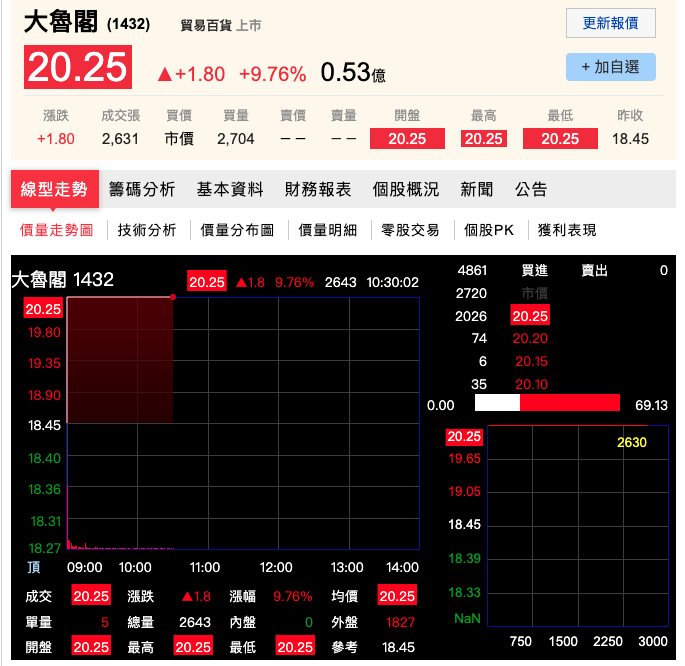The width and height of the screenshot is (685, 666).
Task: Go to the 財務報表 tab
Action: point(318,189)
